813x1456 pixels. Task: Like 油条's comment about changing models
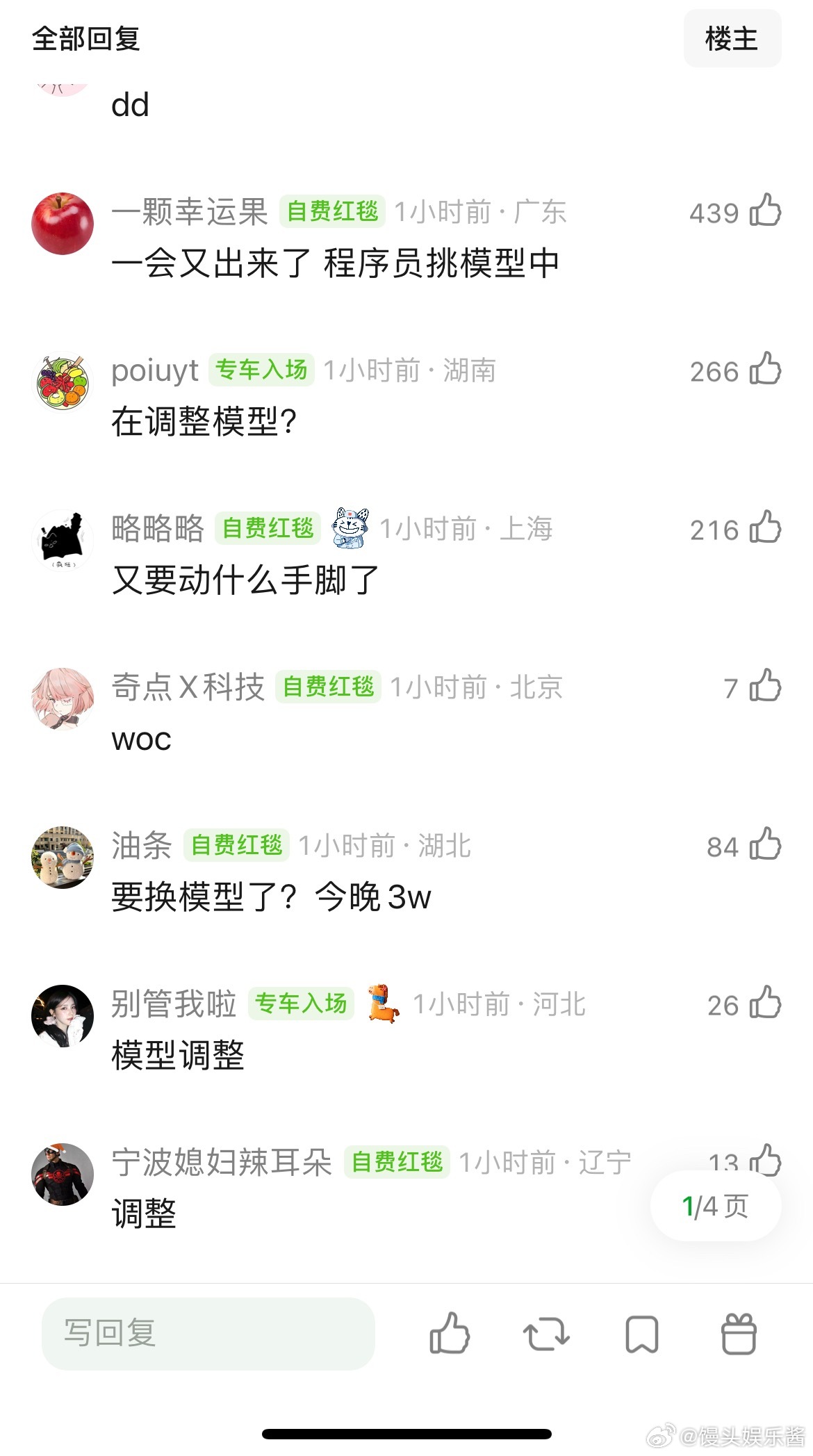point(764,846)
